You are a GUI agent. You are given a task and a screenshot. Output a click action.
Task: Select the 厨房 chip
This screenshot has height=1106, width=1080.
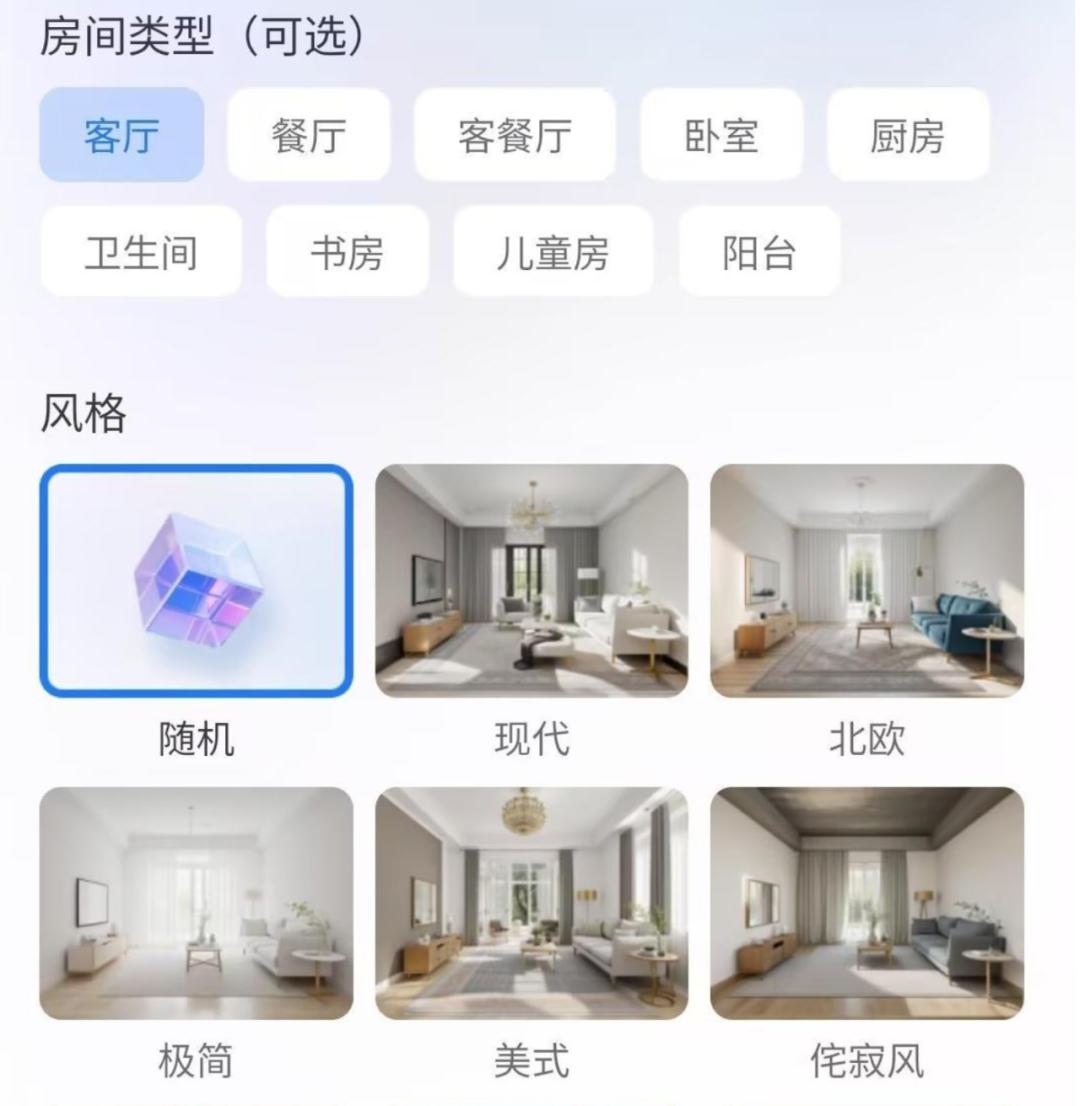tap(907, 135)
